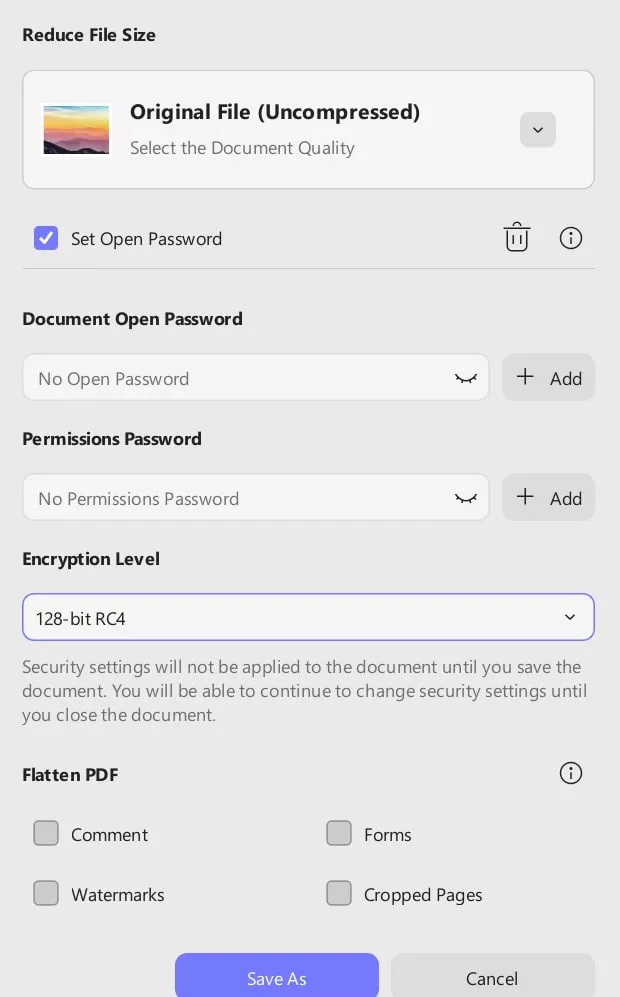620x997 pixels.
Task: Check the Forms flatten option
Action: [x=339, y=834]
